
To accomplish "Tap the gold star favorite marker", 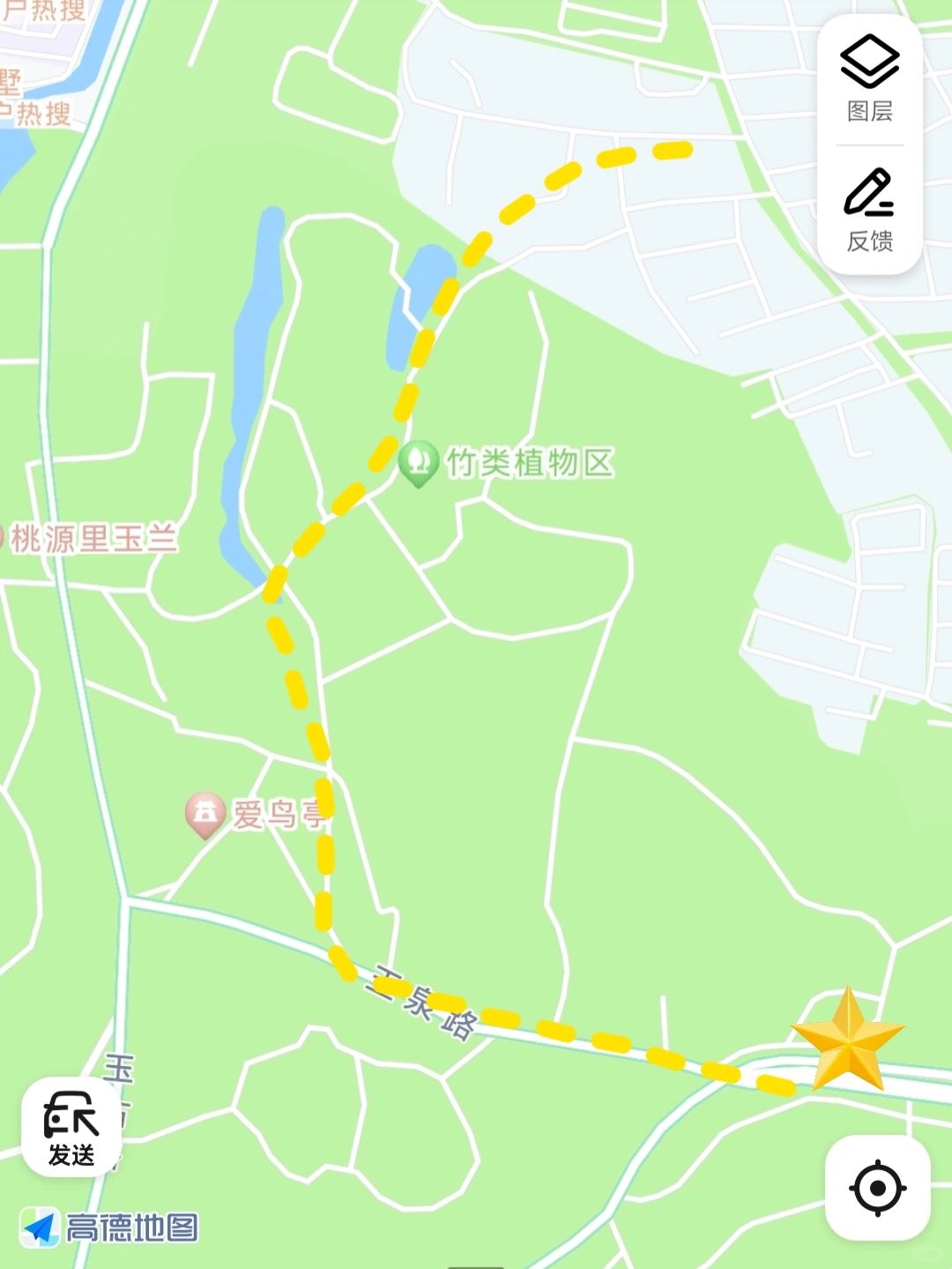I will [847, 1041].
